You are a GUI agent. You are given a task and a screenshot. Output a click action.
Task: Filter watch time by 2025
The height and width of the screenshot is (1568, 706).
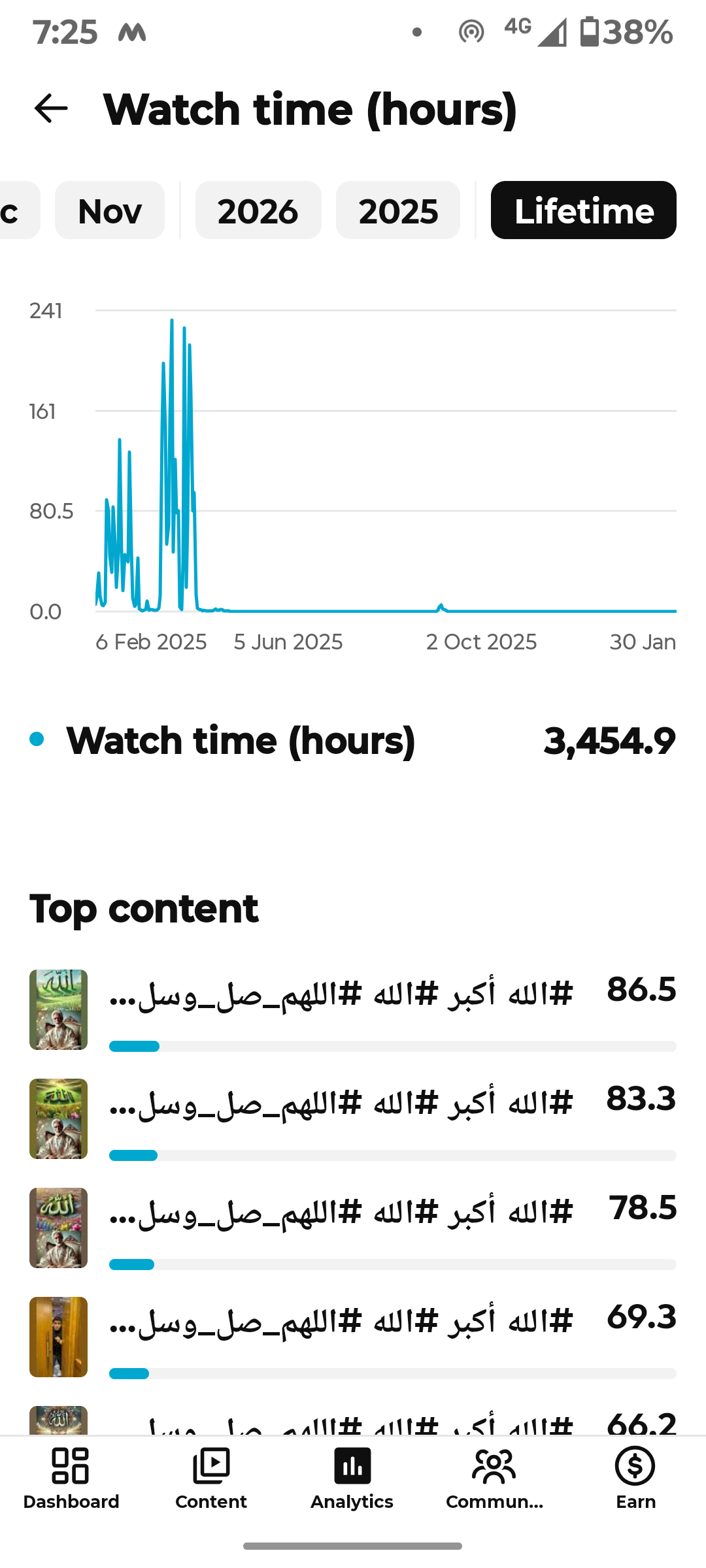pyautogui.click(x=398, y=210)
